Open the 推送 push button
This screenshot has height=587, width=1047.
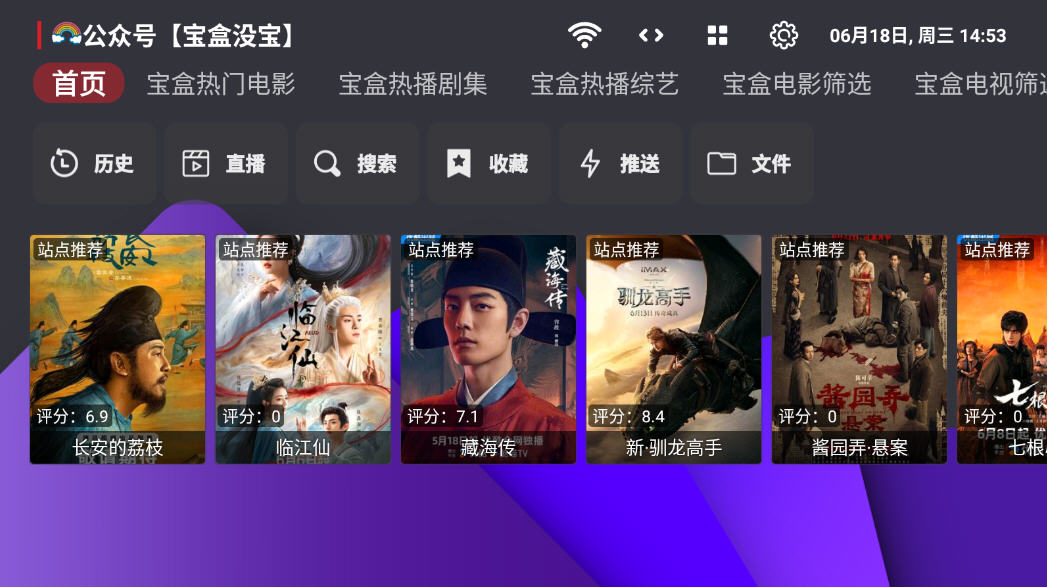click(620, 164)
